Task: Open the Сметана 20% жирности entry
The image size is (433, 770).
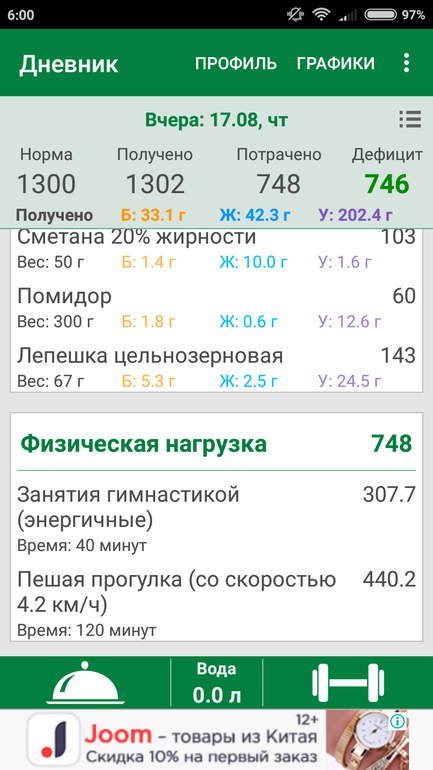Action: pyautogui.click(x=216, y=249)
